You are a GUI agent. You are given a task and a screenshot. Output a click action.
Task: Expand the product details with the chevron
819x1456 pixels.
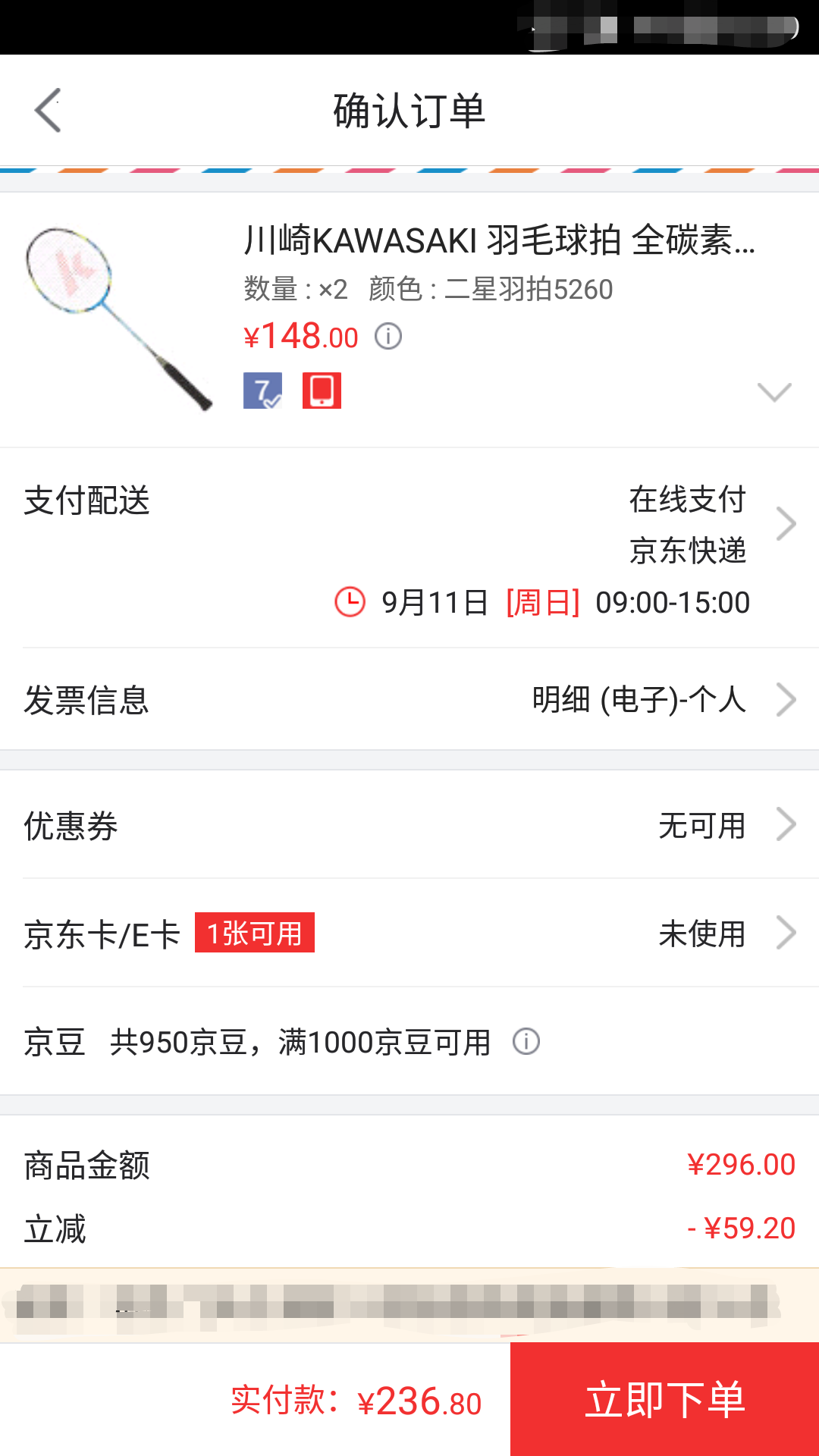(x=774, y=393)
